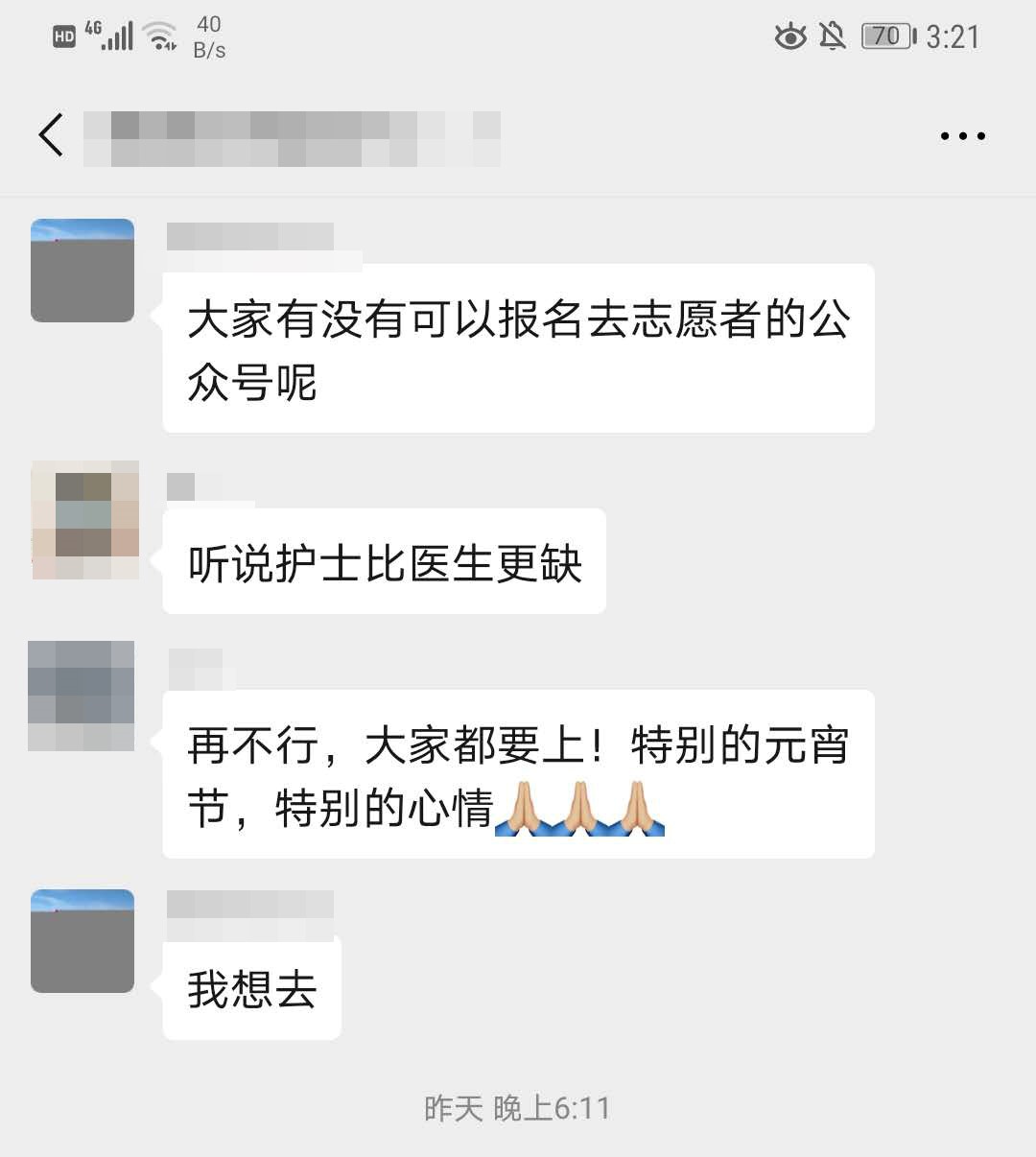The width and height of the screenshot is (1036, 1157).
Task: Open avatar beside the 再不行，大家都要上 message
Action: tap(82, 696)
